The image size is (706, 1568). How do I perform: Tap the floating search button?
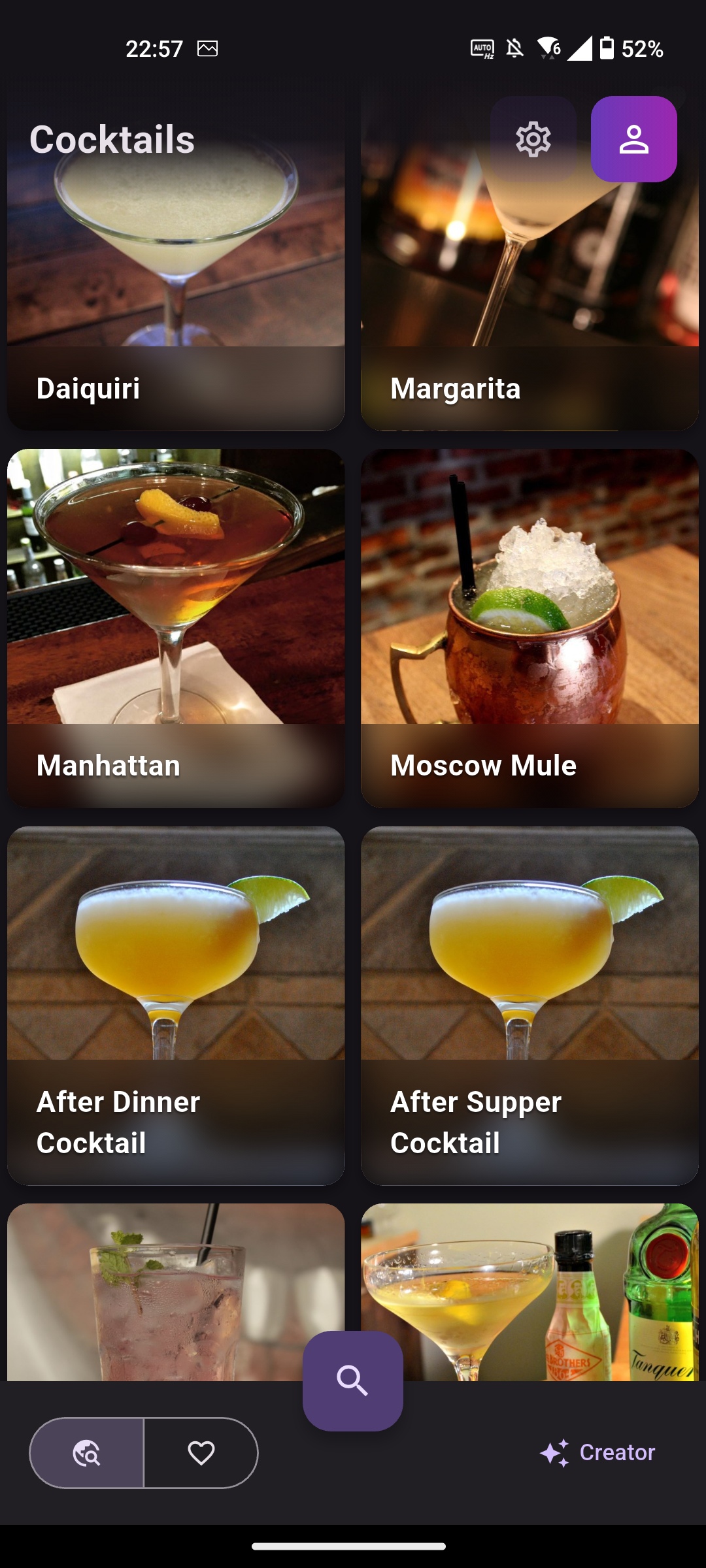pyautogui.click(x=352, y=1380)
